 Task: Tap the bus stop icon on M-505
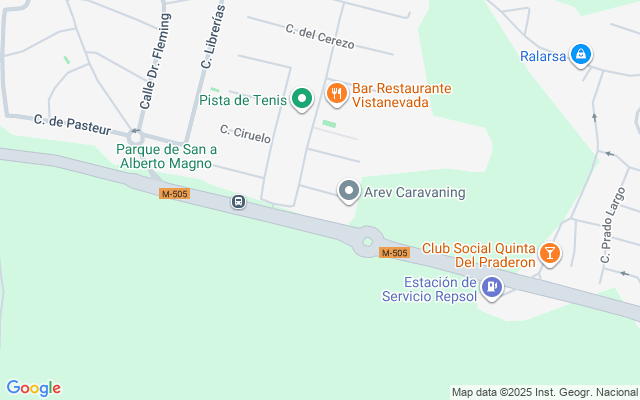[238, 202]
